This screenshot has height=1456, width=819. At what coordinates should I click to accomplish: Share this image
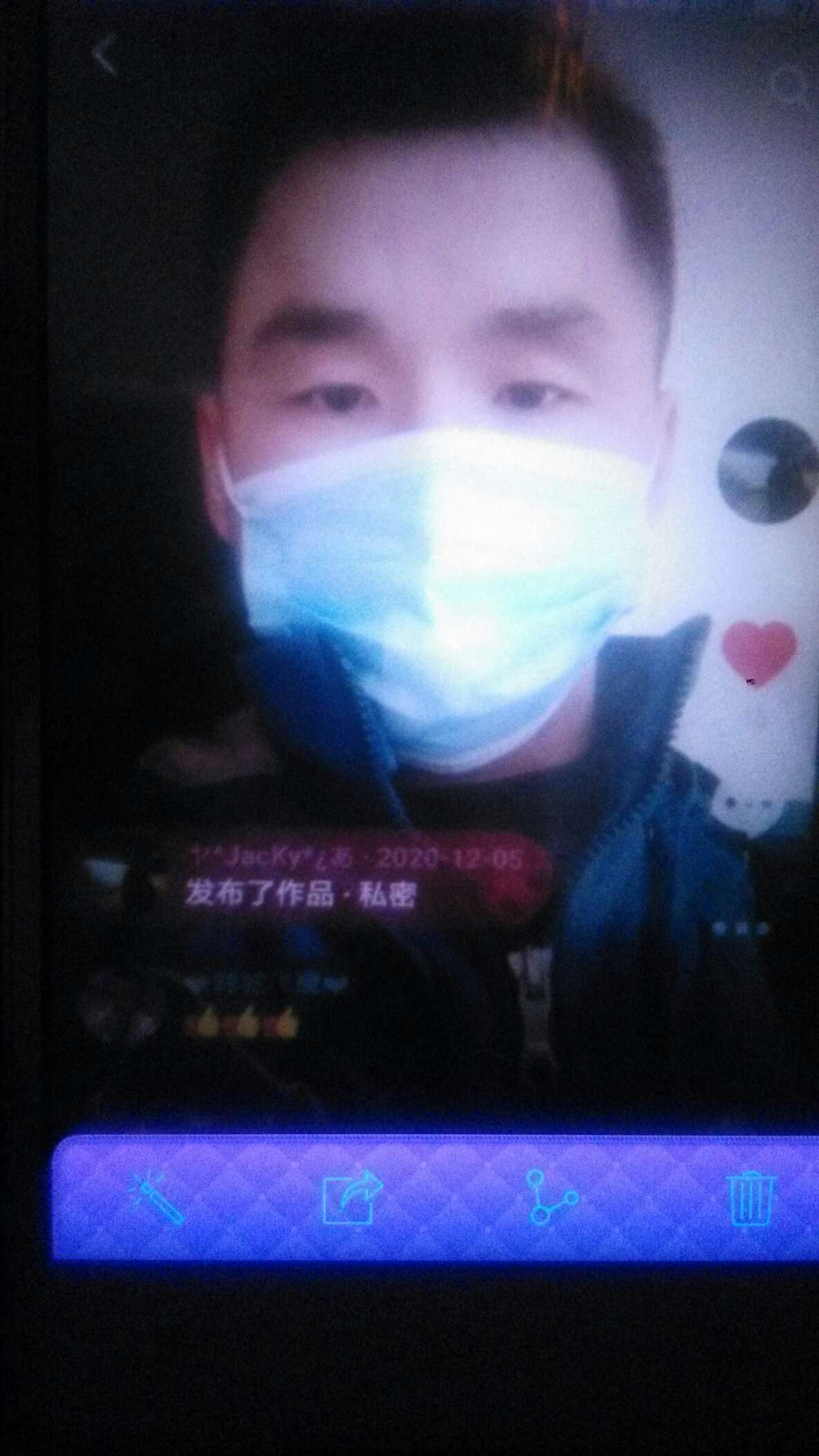tap(352, 1196)
